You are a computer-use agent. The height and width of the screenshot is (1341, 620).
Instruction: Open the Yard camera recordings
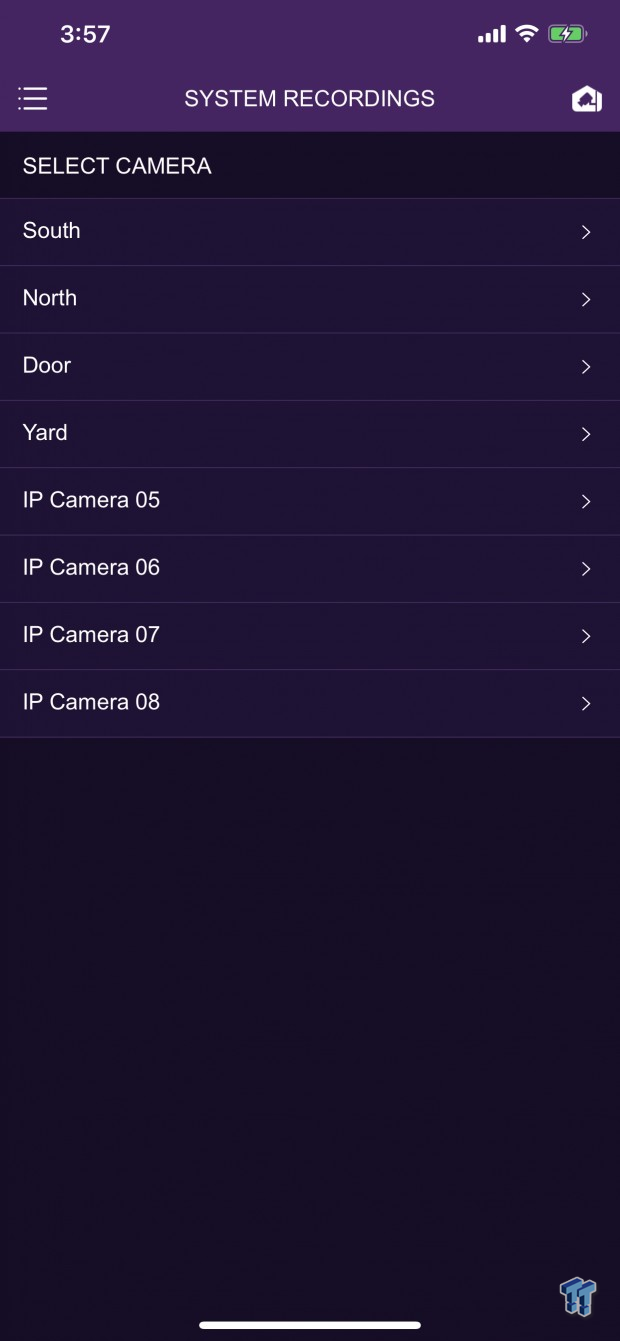pos(310,434)
